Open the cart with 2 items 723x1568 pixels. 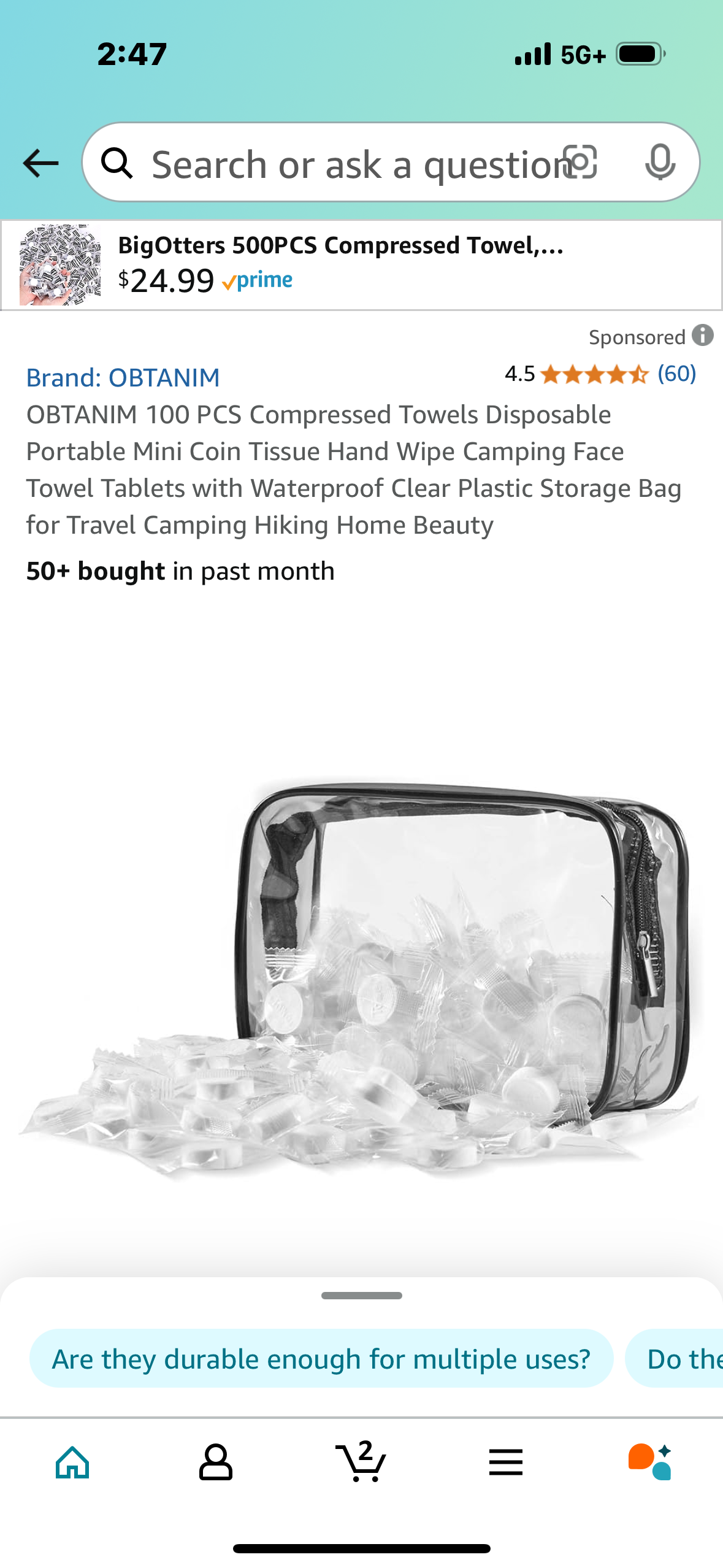tap(361, 1462)
